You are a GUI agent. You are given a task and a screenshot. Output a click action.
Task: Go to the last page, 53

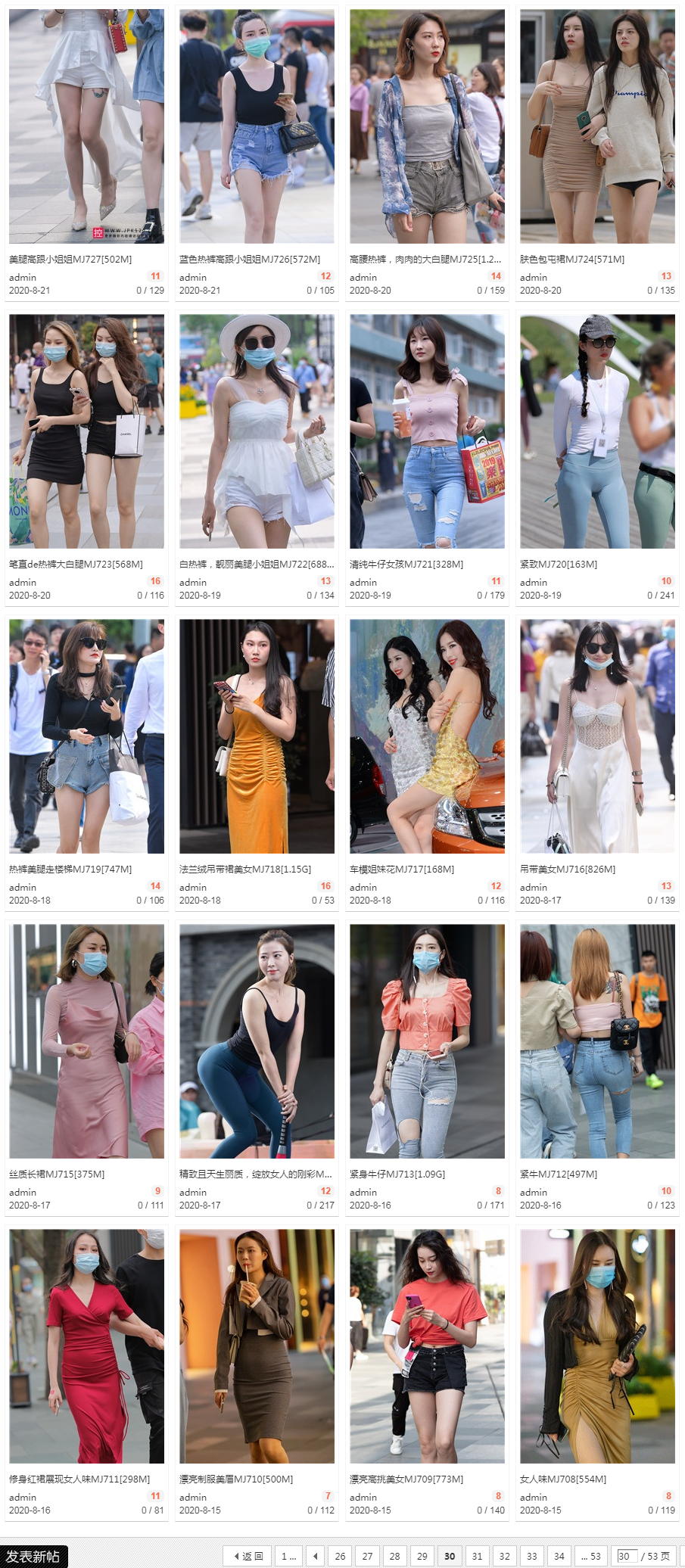590,1556
